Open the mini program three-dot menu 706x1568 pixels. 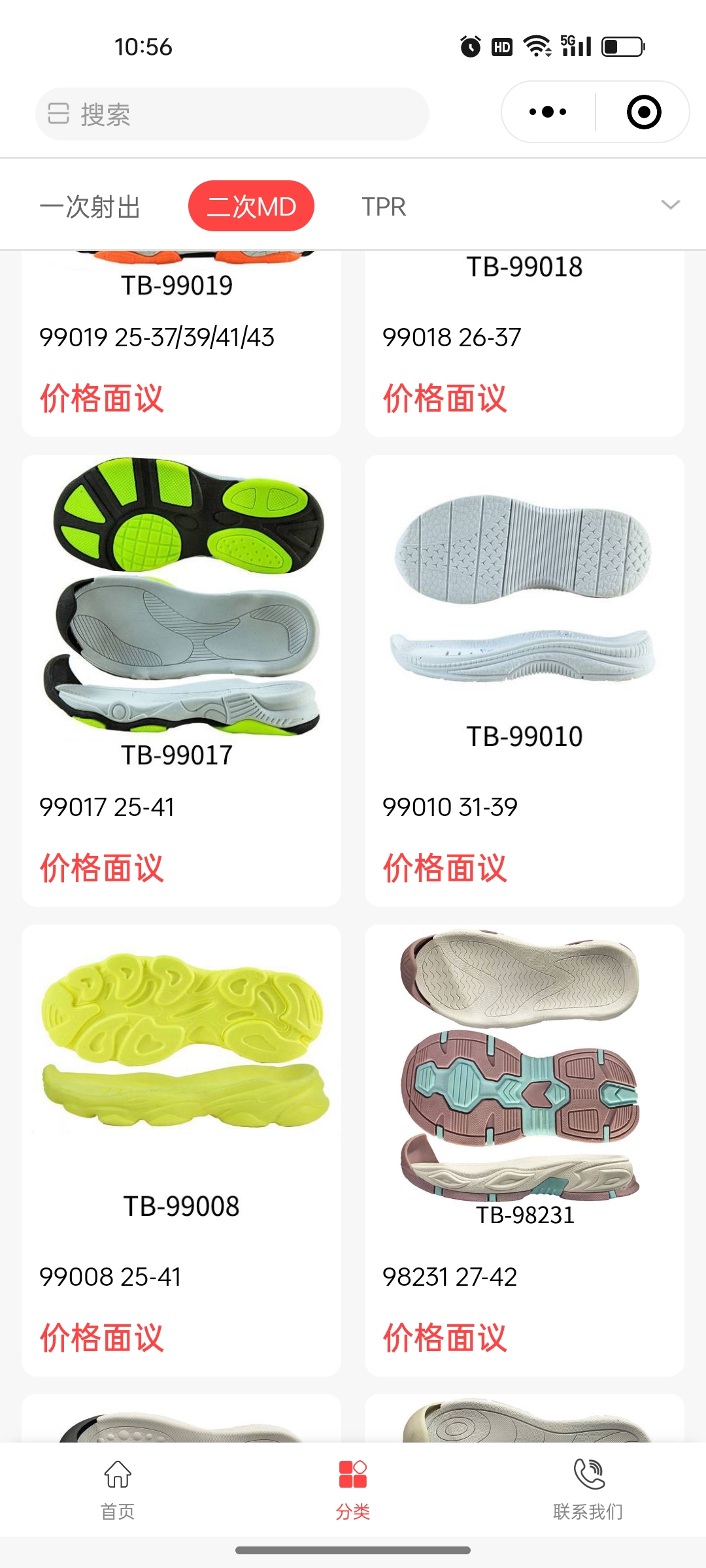pyautogui.click(x=548, y=112)
